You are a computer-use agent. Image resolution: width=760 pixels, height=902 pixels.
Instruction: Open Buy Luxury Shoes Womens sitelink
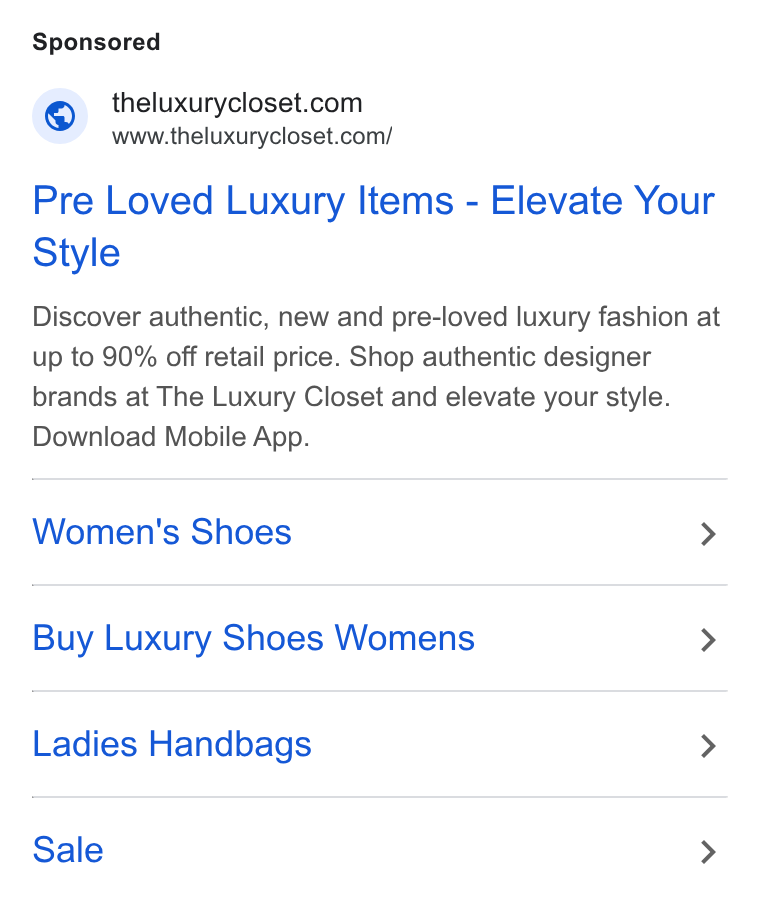[380, 639]
